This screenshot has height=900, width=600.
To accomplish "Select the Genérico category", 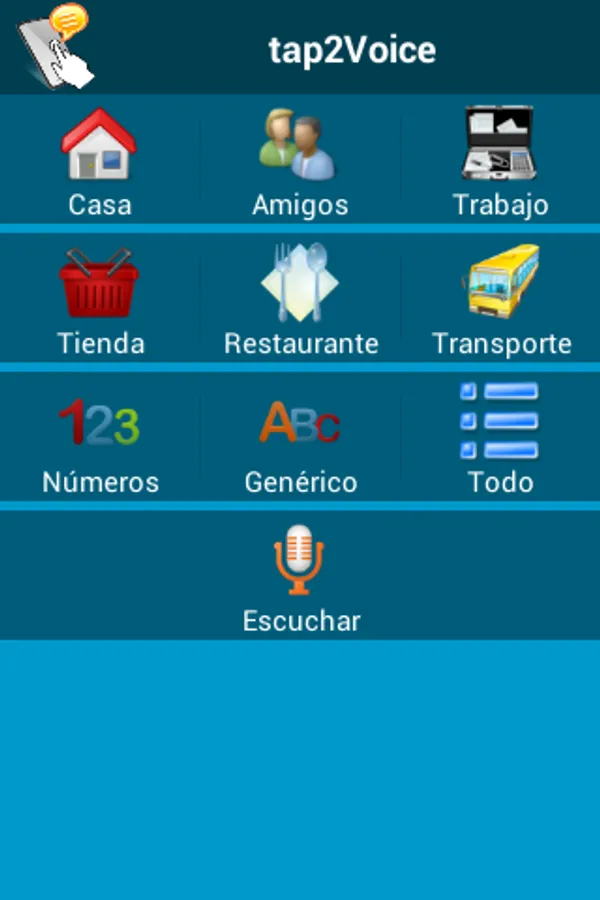I will [x=300, y=437].
